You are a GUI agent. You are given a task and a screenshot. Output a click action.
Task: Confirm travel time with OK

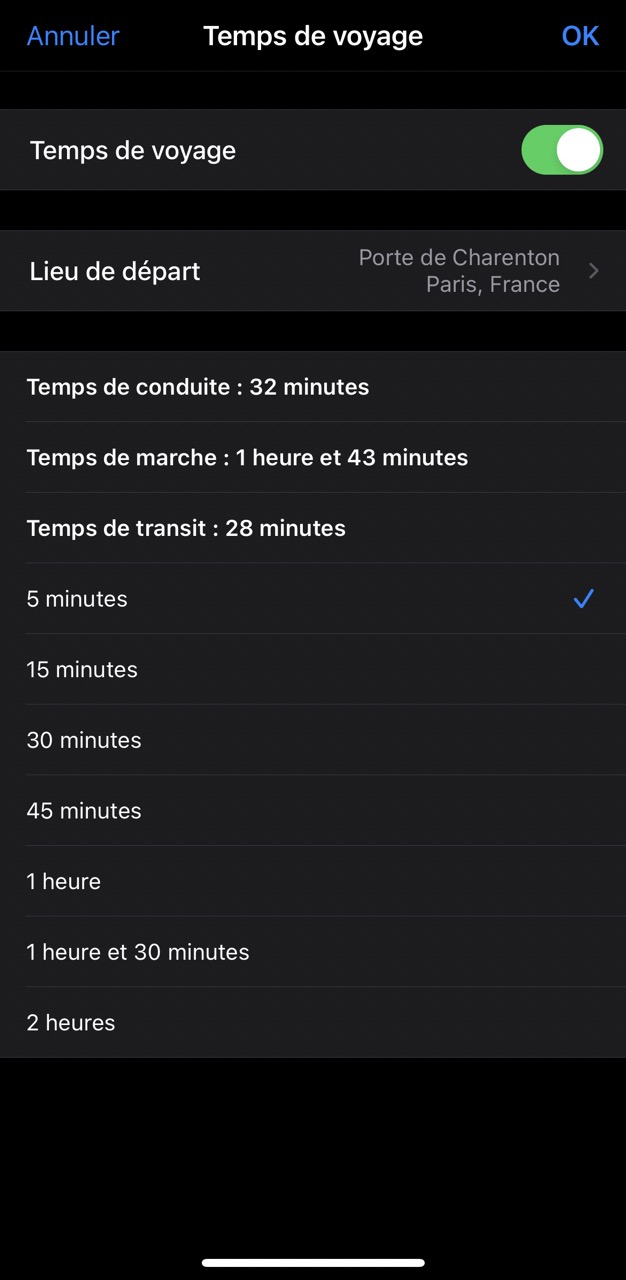click(580, 36)
